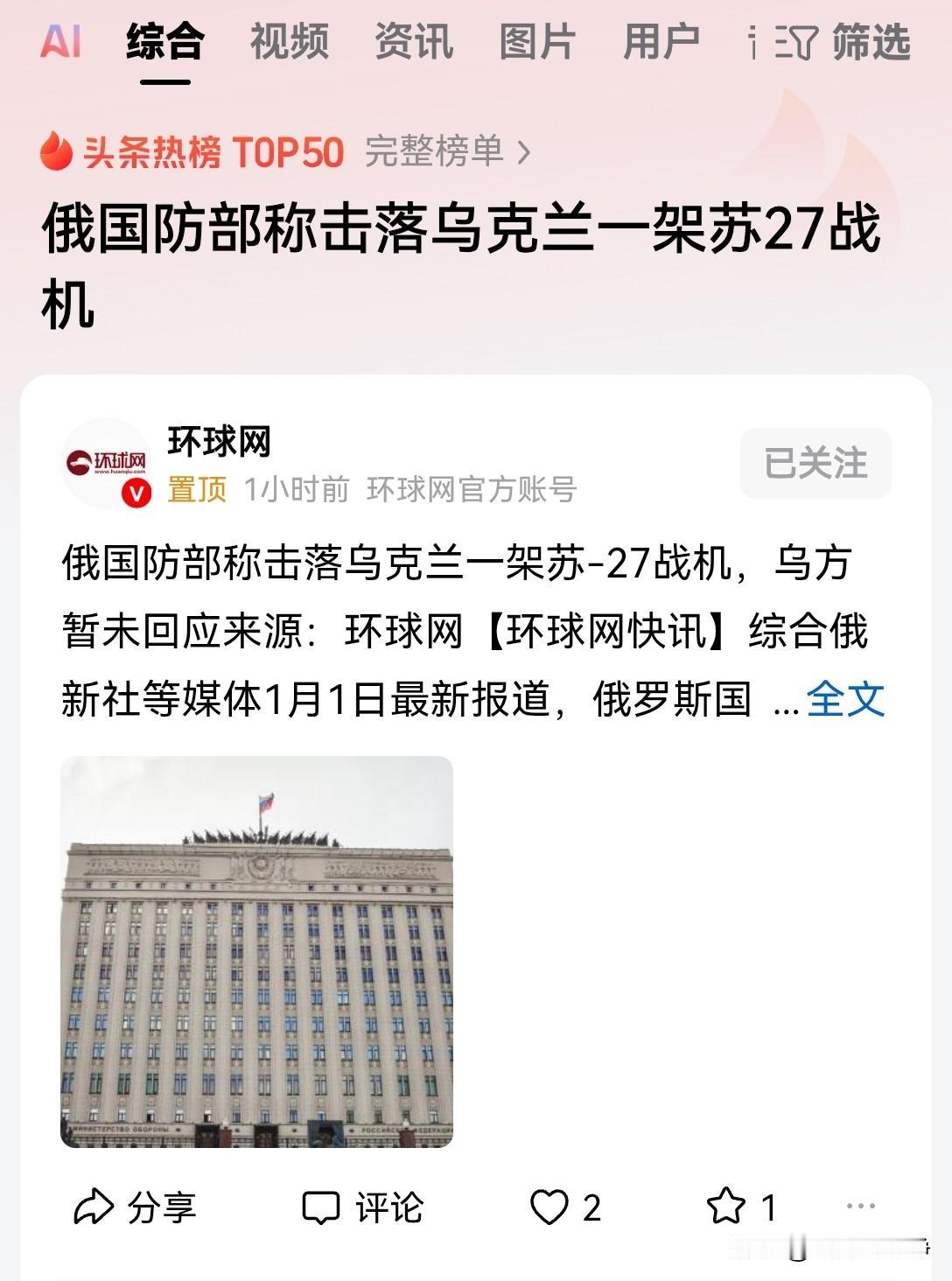Expand the full article with 全文
This screenshot has width=952, height=1281.
coord(846,697)
